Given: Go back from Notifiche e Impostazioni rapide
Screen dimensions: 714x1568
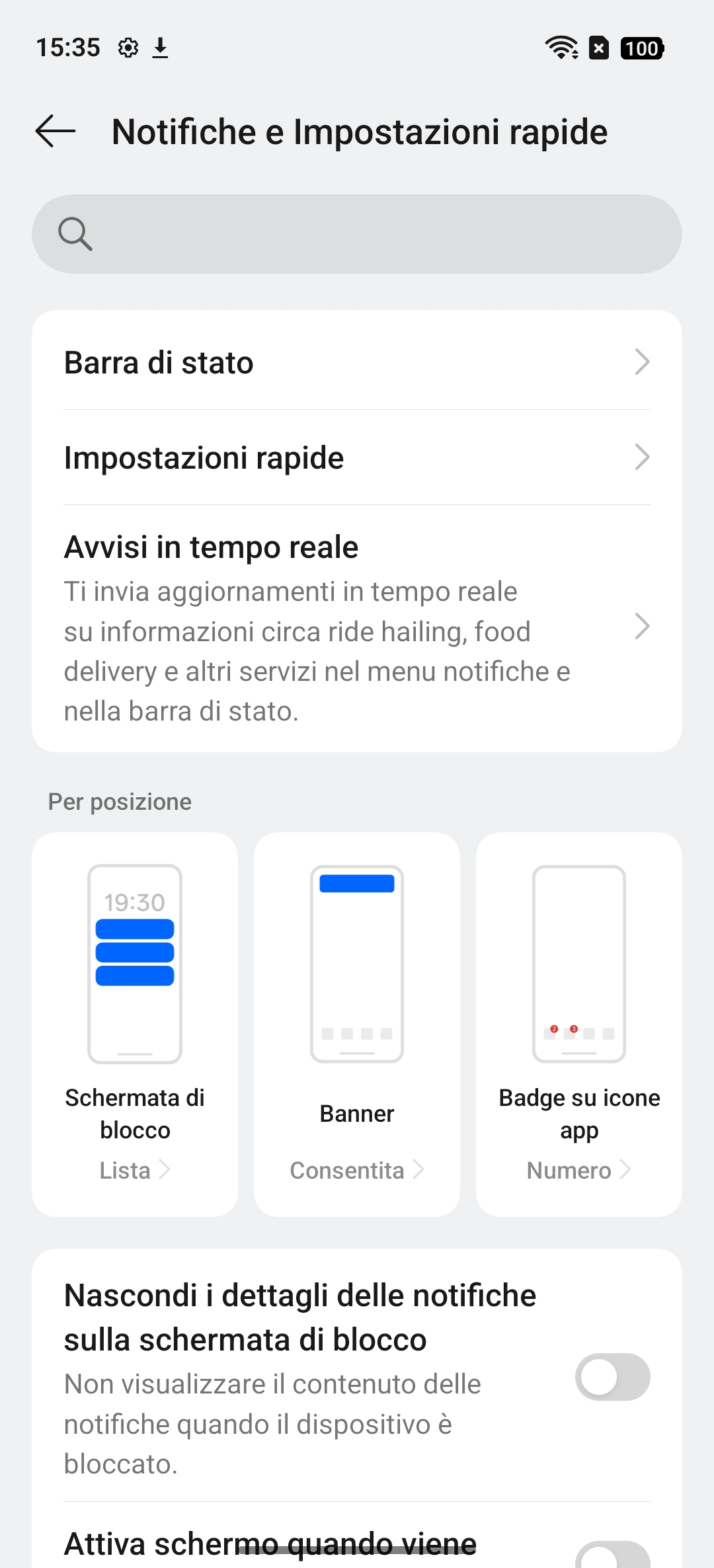Looking at the screenshot, I should pos(56,131).
